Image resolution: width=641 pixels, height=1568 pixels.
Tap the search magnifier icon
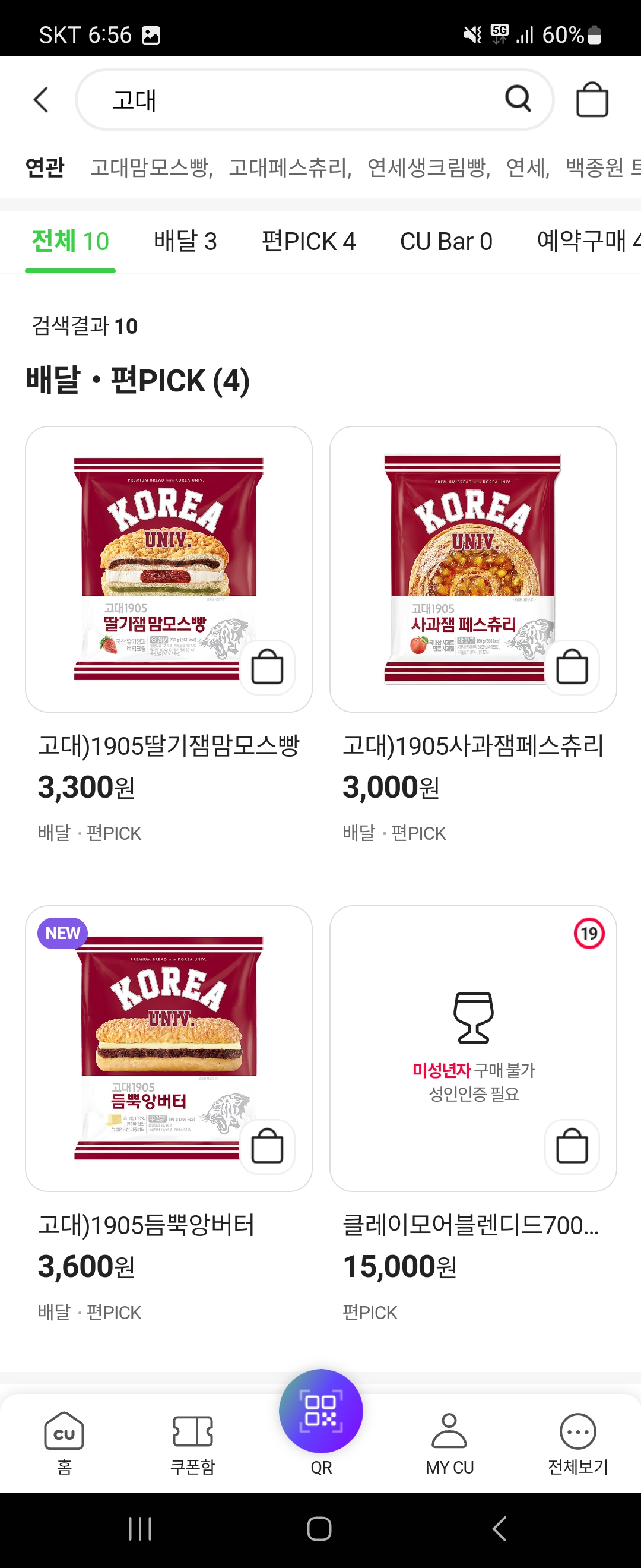pyautogui.click(x=518, y=99)
